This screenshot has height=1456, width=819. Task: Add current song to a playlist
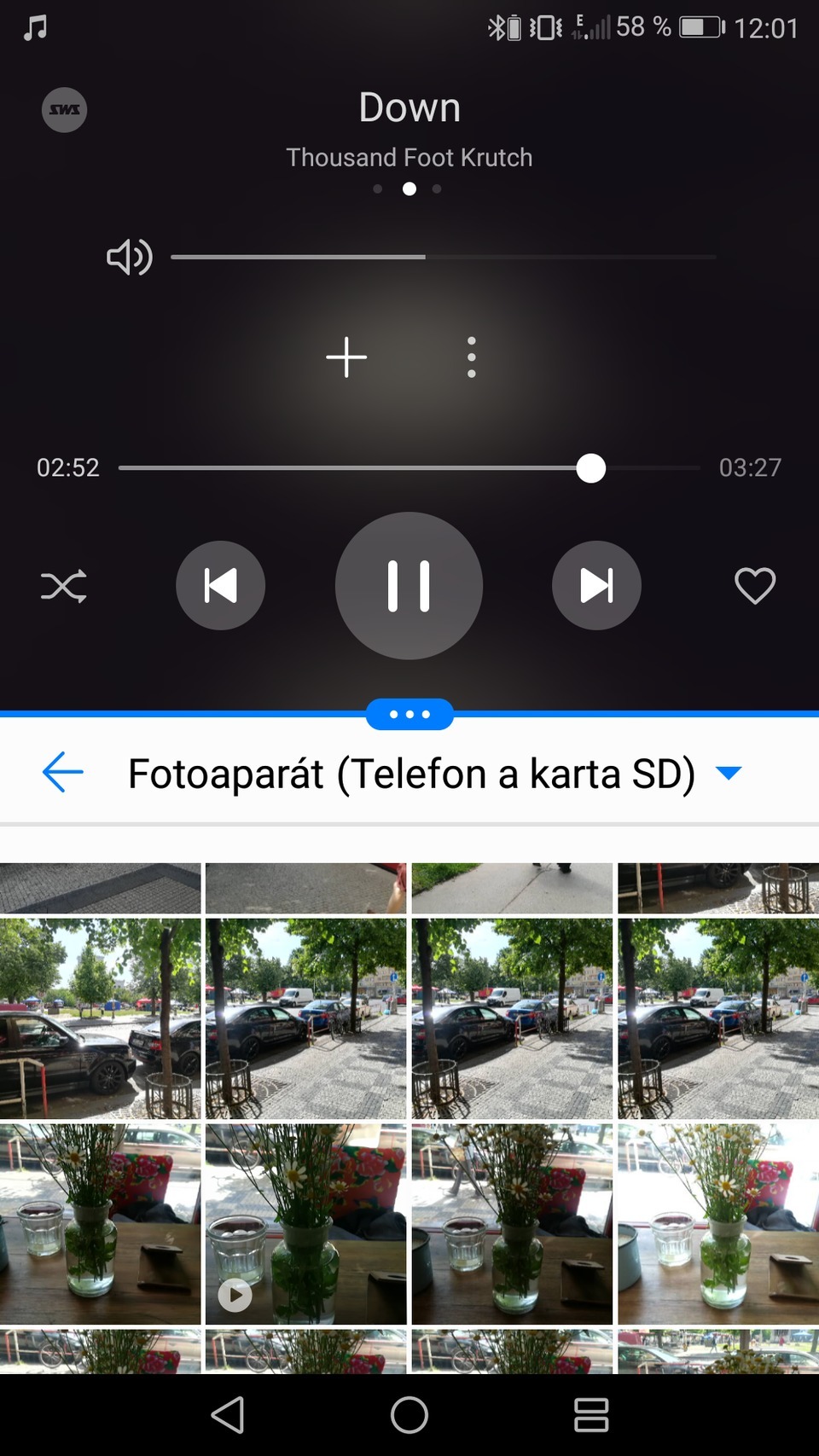click(x=346, y=357)
